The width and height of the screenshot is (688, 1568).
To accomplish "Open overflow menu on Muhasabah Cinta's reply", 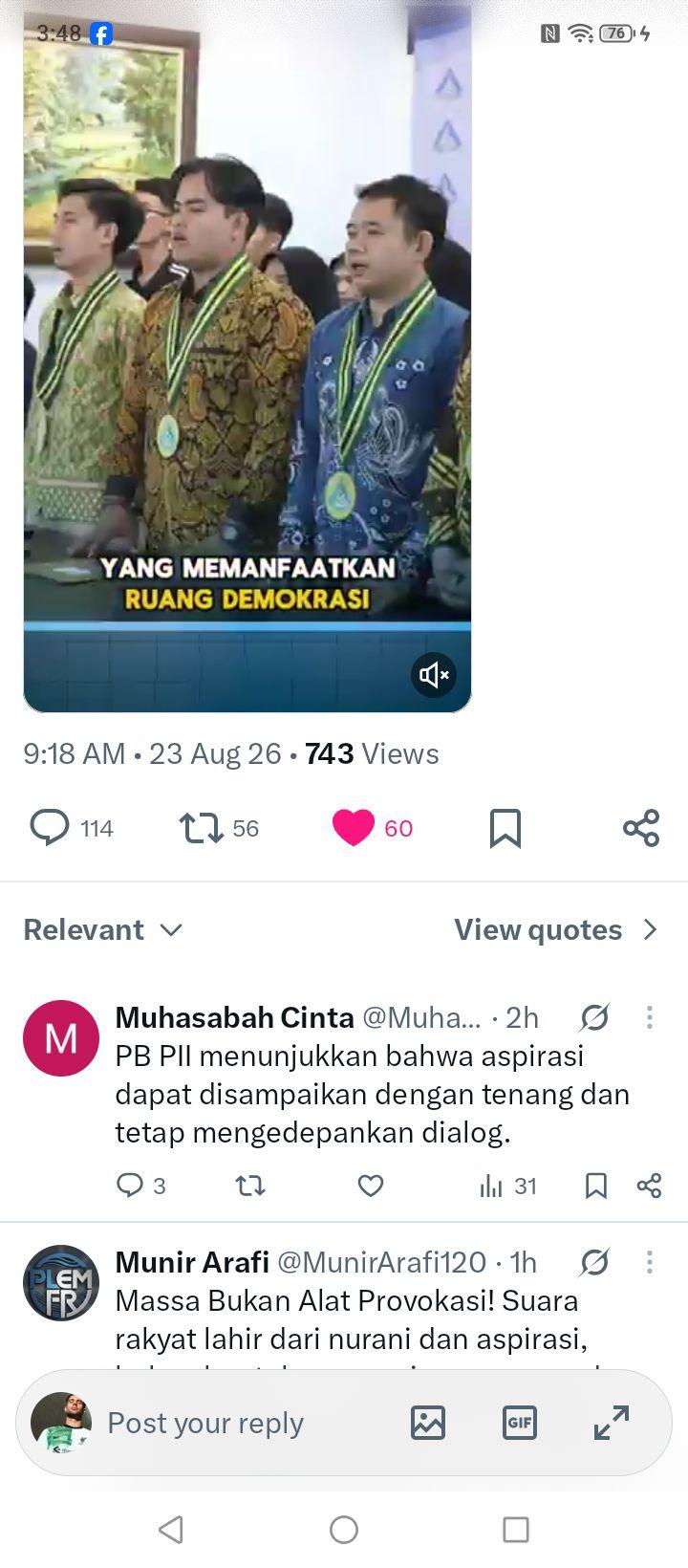I will click(650, 1017).
